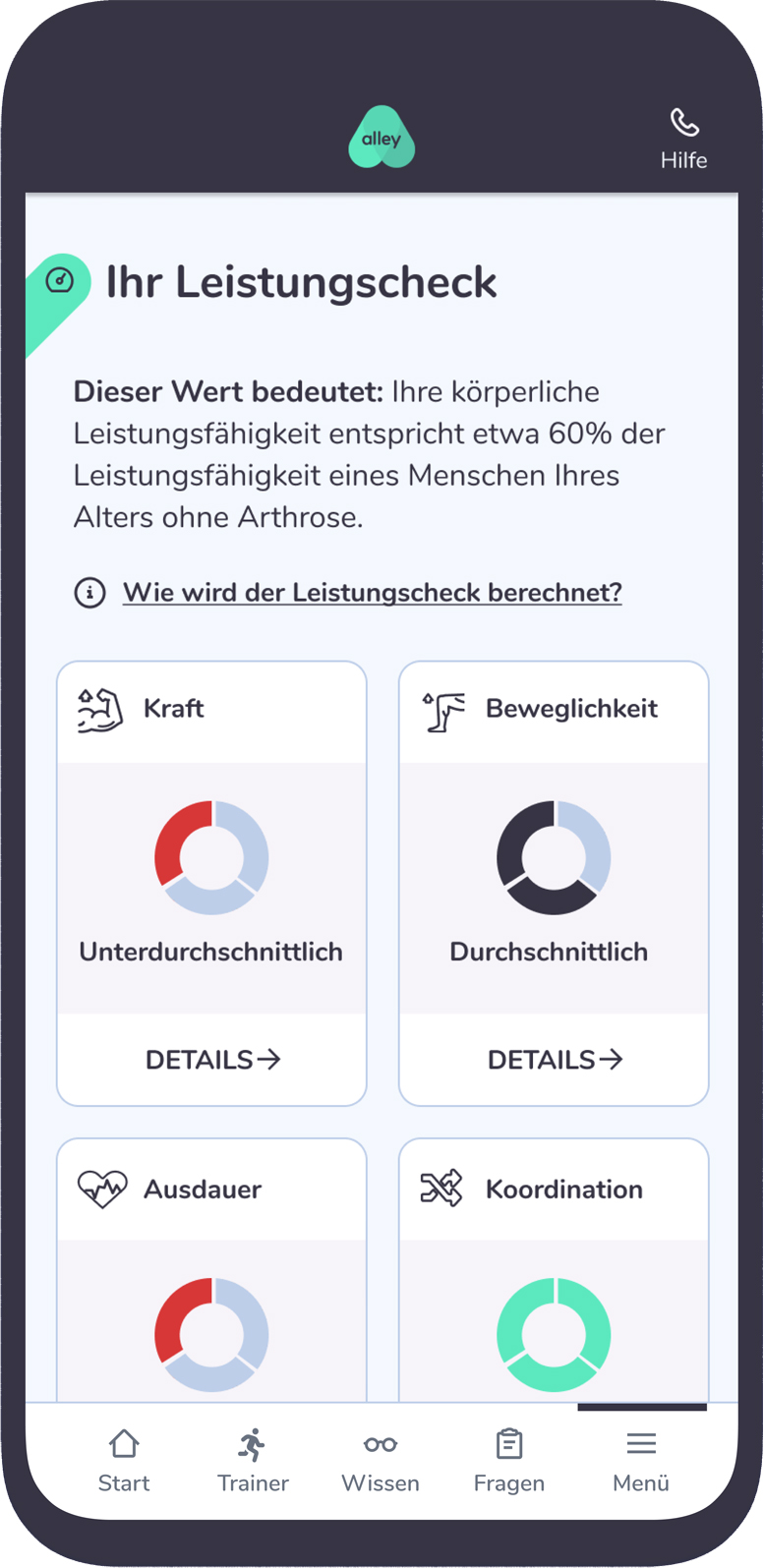The width and height of the screenshot is (764, 1568).
Task: Go to the Start tab
Action: (x=124, y=1461)
